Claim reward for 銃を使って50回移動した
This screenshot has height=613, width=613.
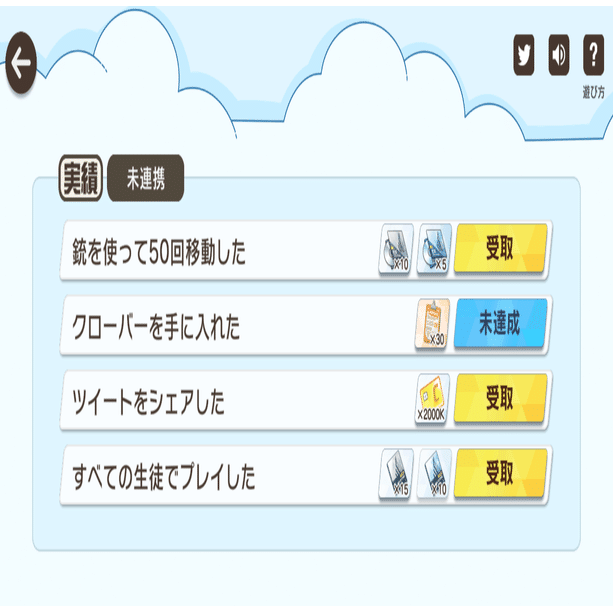pos(500,250)
